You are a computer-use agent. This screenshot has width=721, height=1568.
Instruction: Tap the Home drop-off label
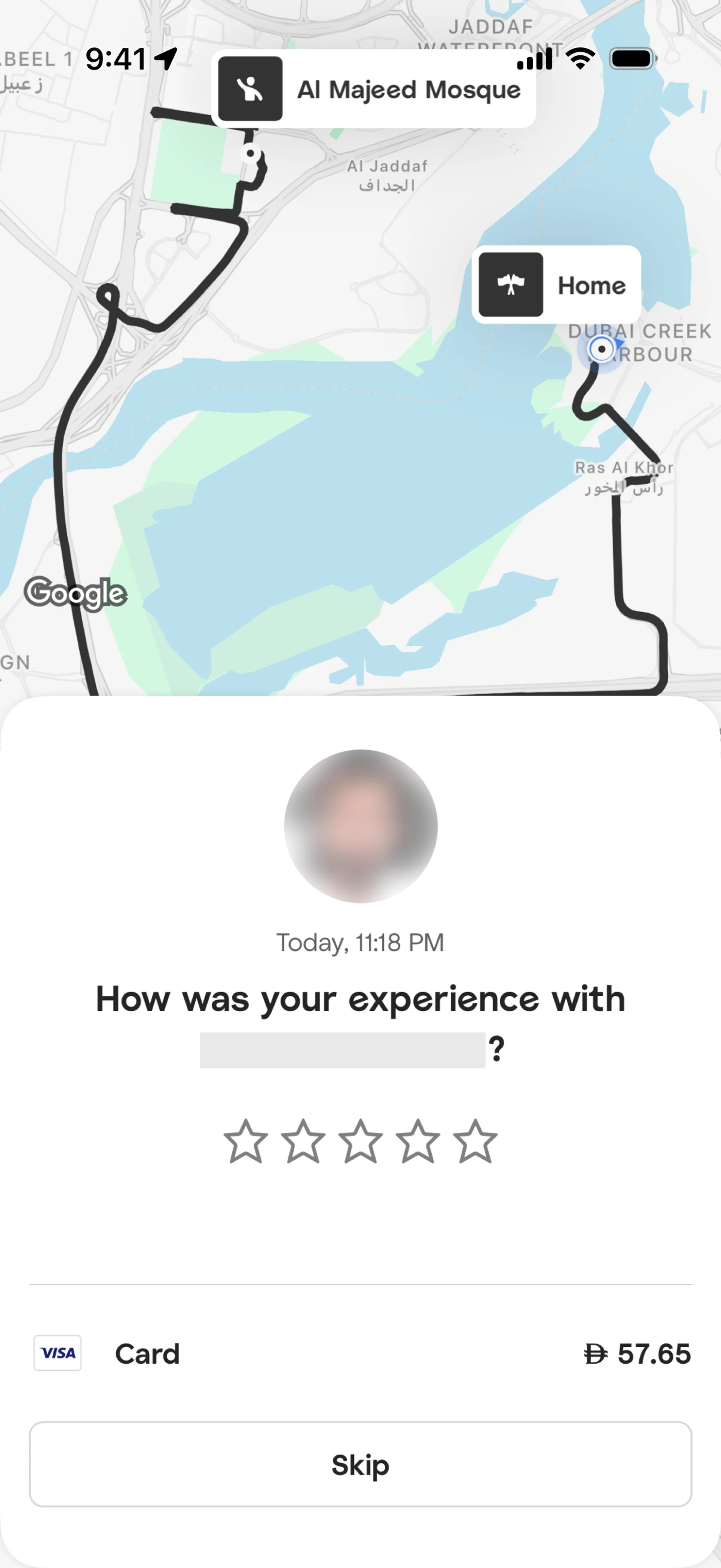pos(556,285)
